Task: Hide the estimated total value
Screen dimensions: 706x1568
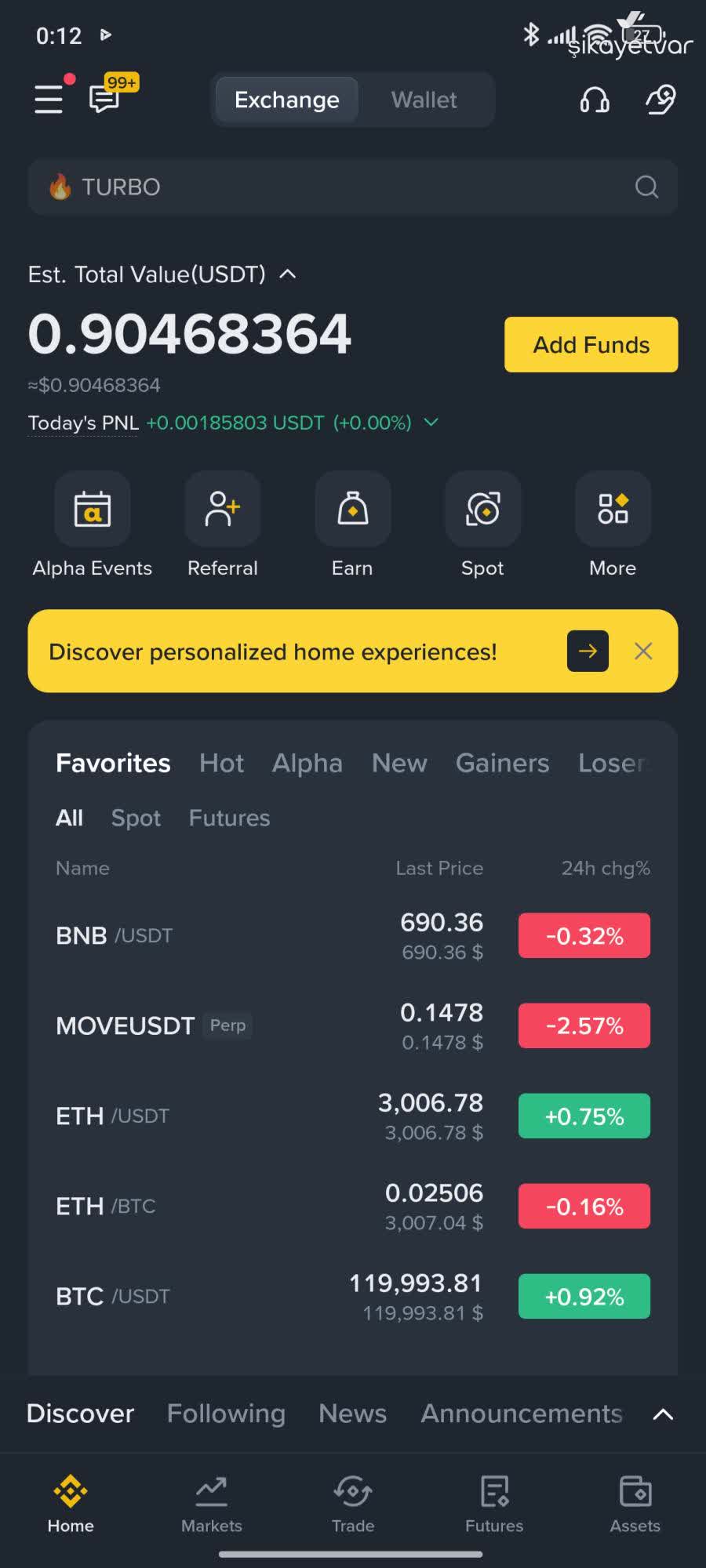Action: pyautogui.click(x=288, y=274)
